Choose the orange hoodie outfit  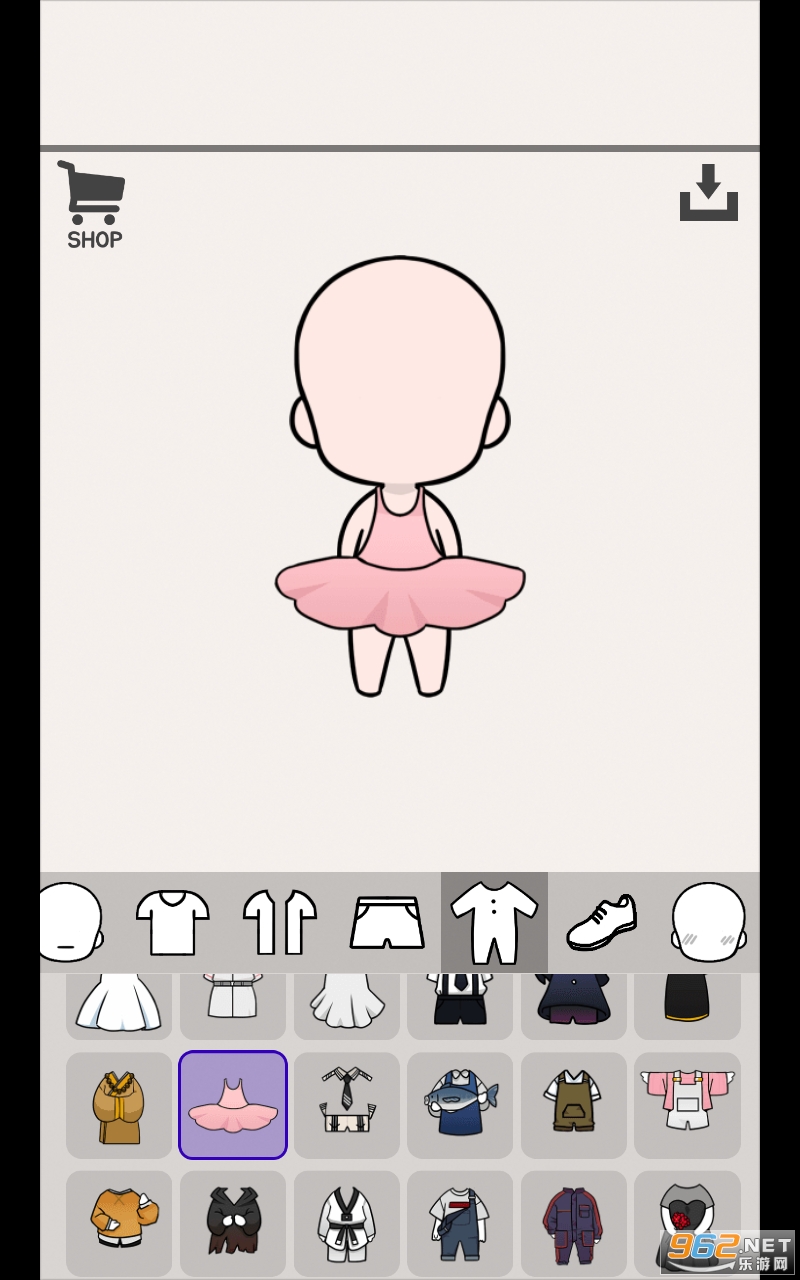(119, 1222)
